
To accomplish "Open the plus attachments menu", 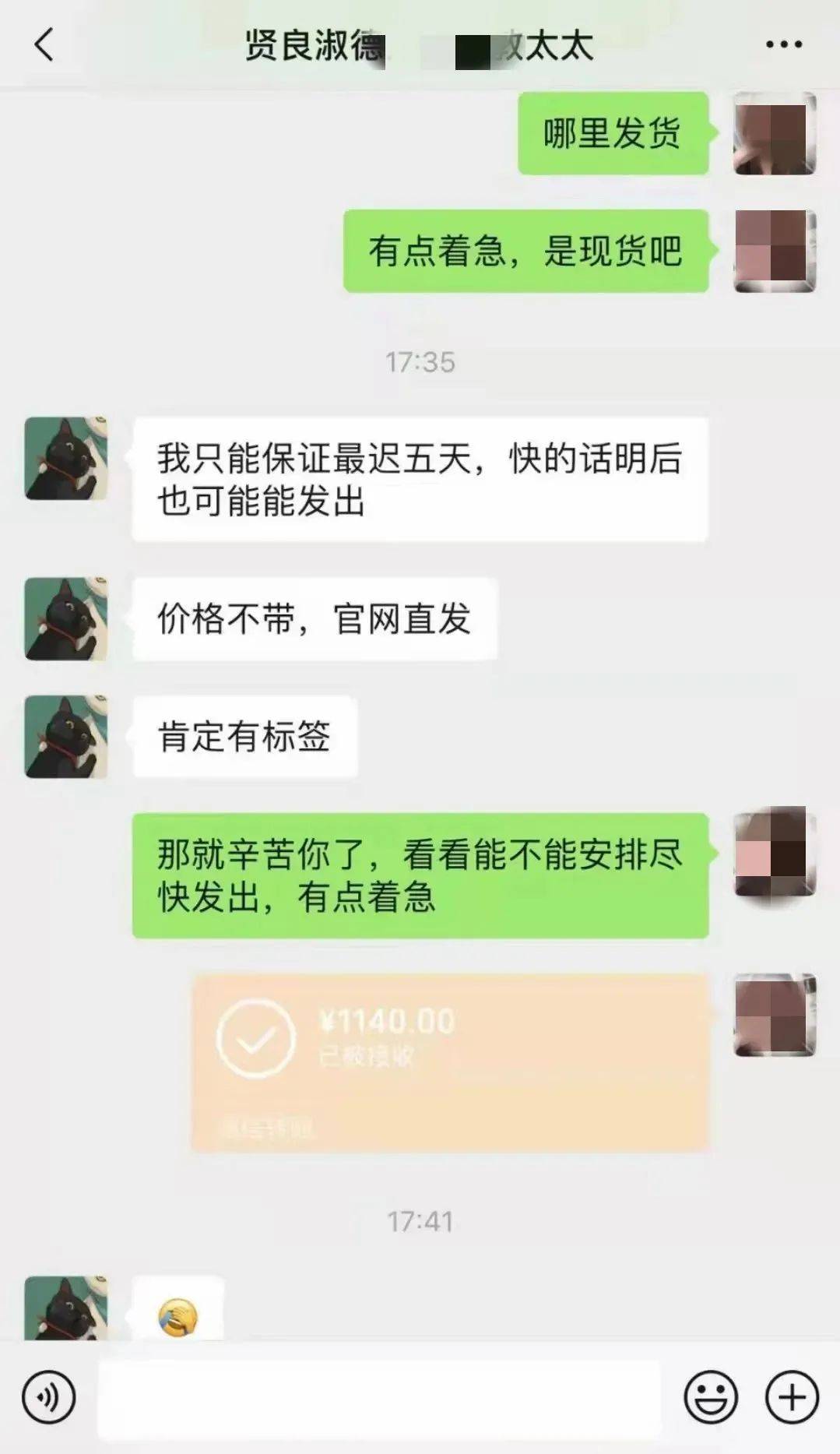I will coord(792,1397).
